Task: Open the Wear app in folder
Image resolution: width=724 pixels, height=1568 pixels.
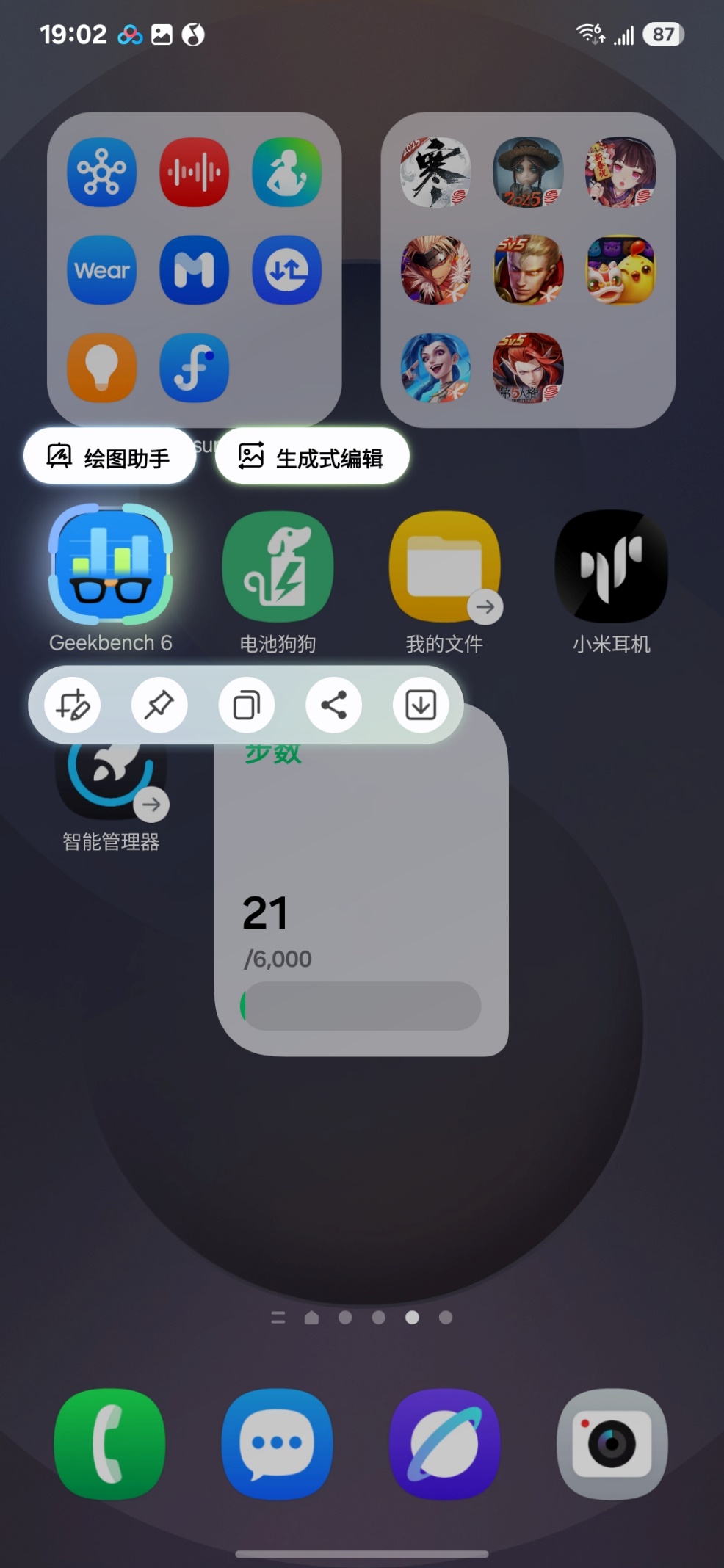Action: coord(102,270)
